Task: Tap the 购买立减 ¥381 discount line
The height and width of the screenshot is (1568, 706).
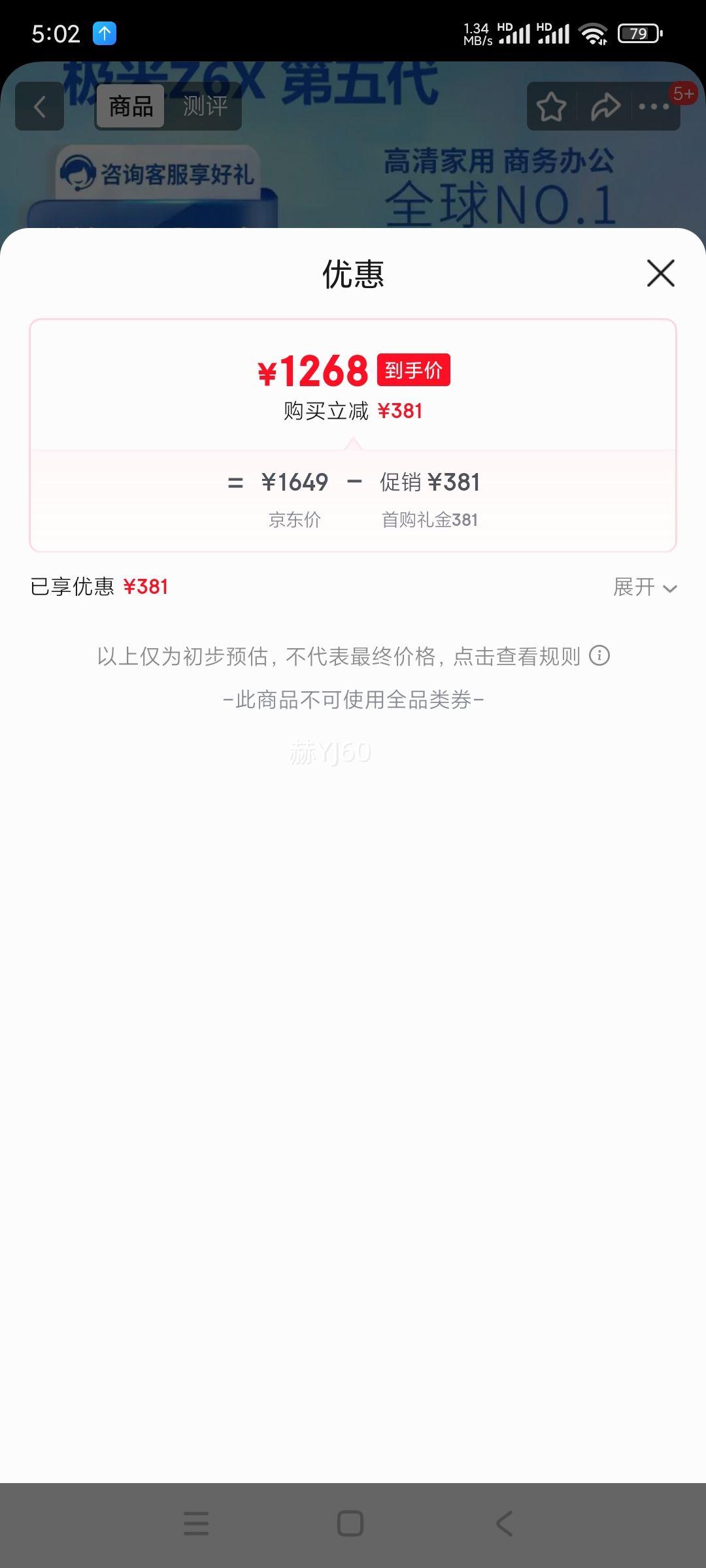Action: point(353,410)
